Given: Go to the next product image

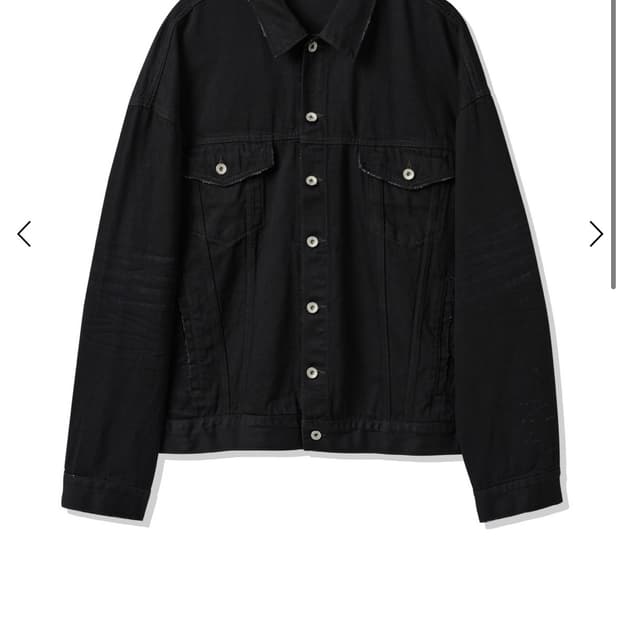Looking at the screenshot, I should tap(596, 234).
